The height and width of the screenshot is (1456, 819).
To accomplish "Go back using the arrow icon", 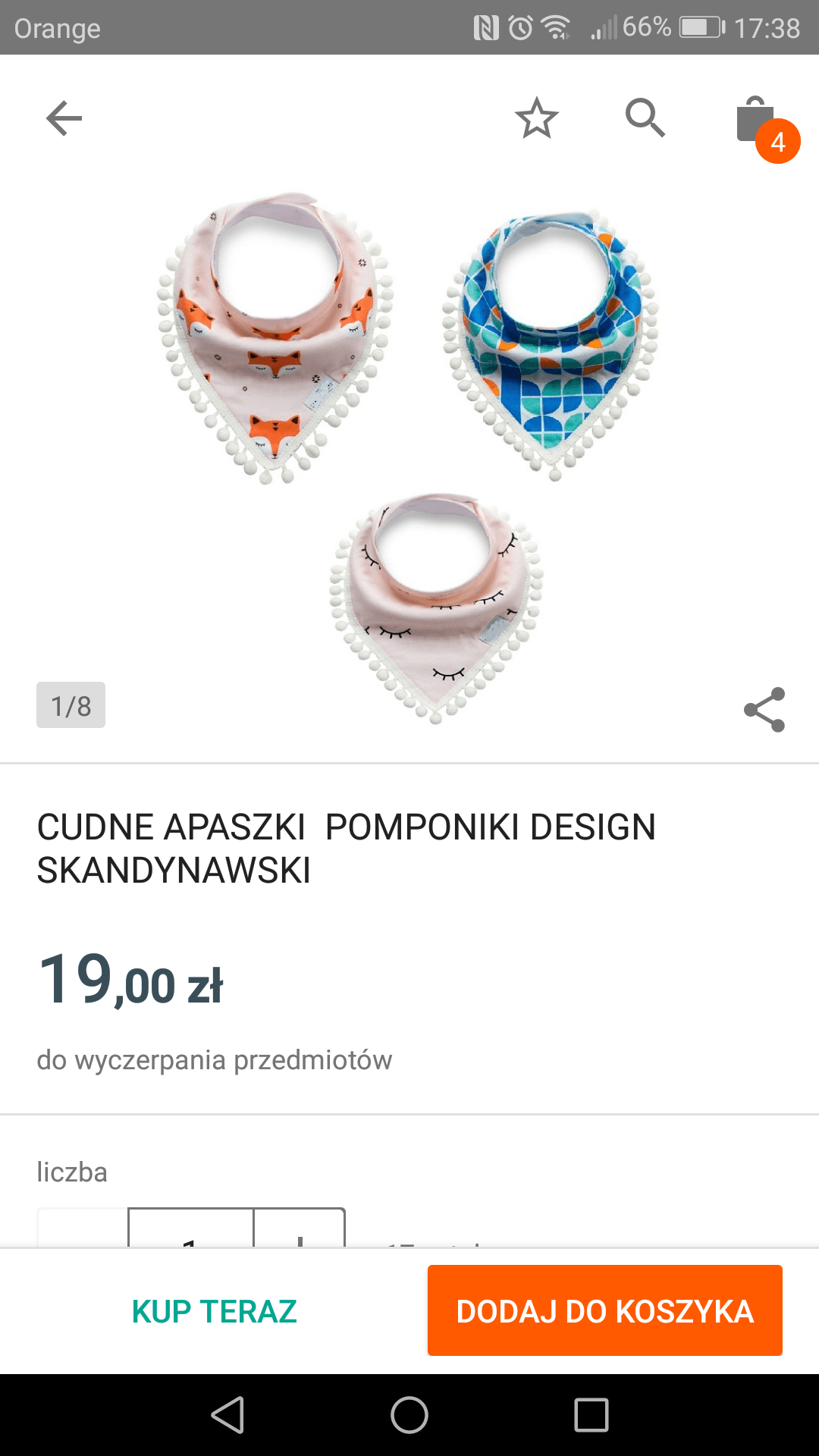I will pos(64,118).
